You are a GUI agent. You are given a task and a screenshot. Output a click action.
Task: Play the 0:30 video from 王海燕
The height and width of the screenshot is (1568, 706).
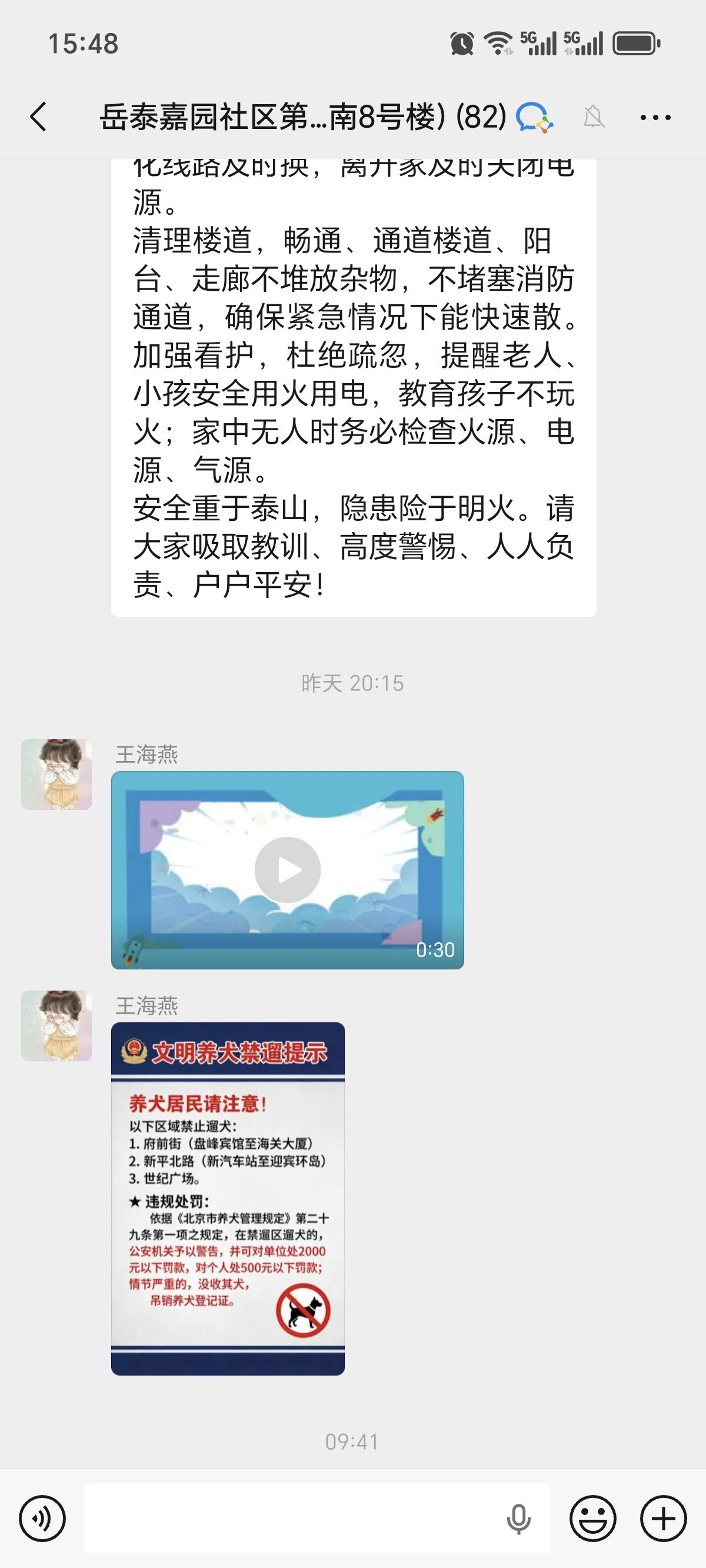click(287, 870)
